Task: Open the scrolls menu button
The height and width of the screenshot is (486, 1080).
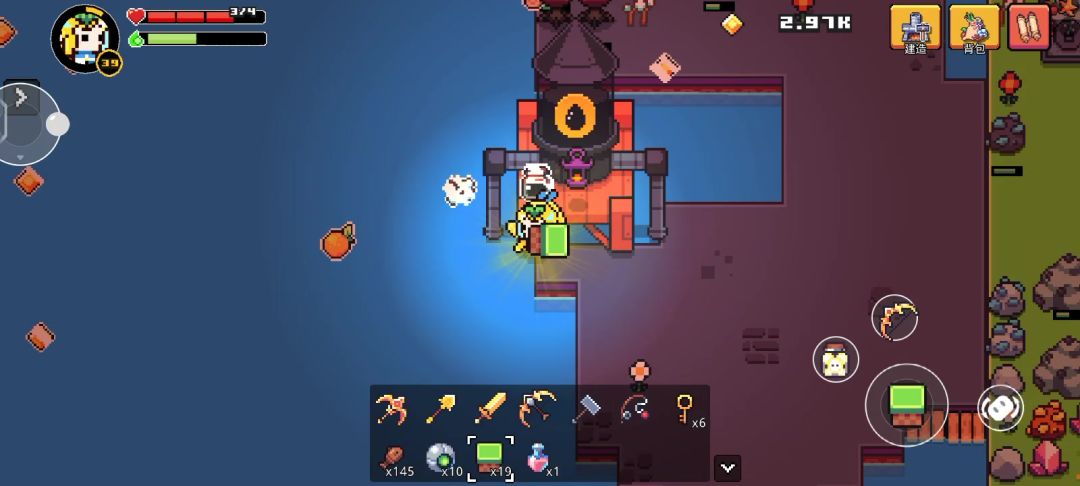Action: 1029,27
